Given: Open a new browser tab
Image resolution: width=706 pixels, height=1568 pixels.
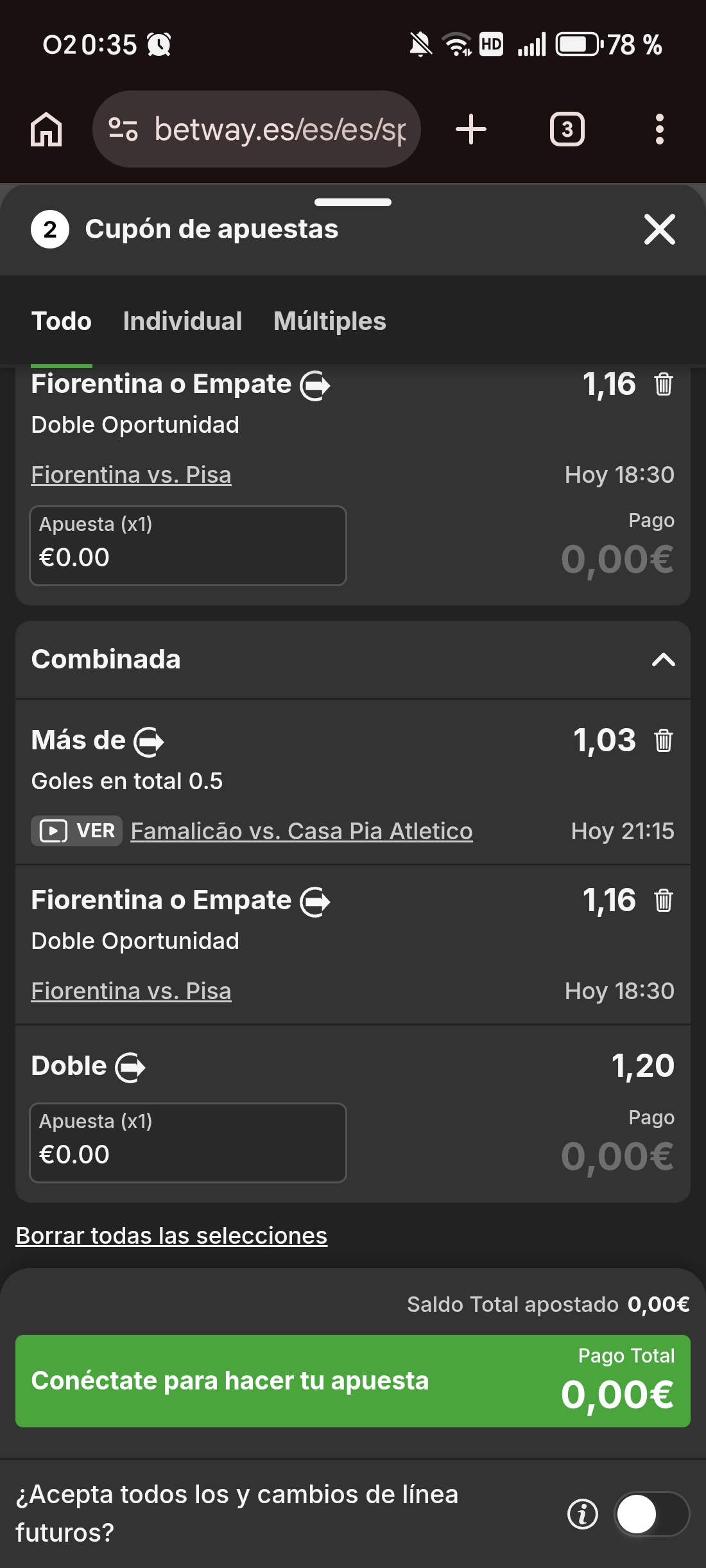Looking at the screenshot, I should [471, 129].
